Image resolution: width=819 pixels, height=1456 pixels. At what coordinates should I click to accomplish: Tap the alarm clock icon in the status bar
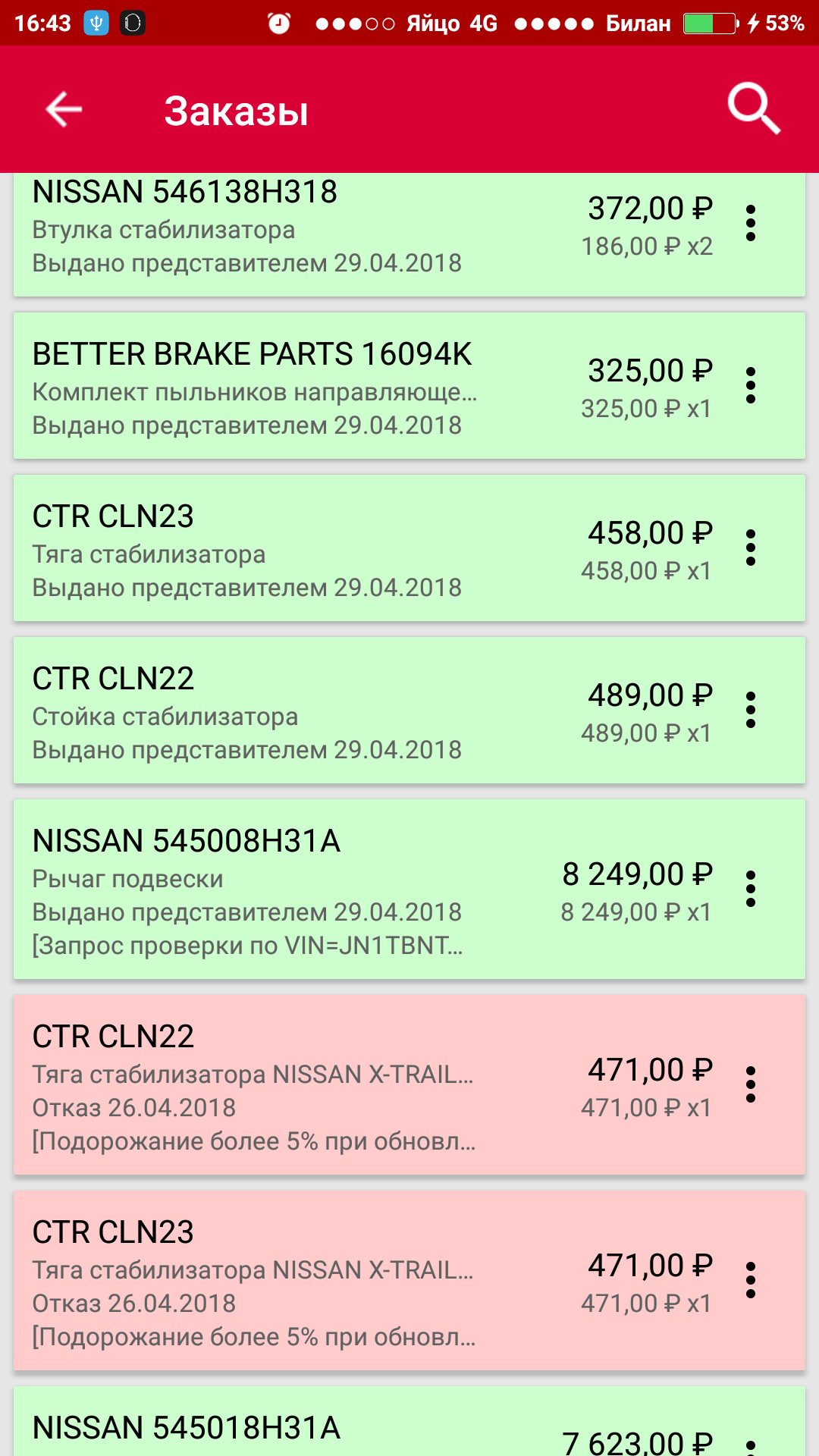pos(279,22)
